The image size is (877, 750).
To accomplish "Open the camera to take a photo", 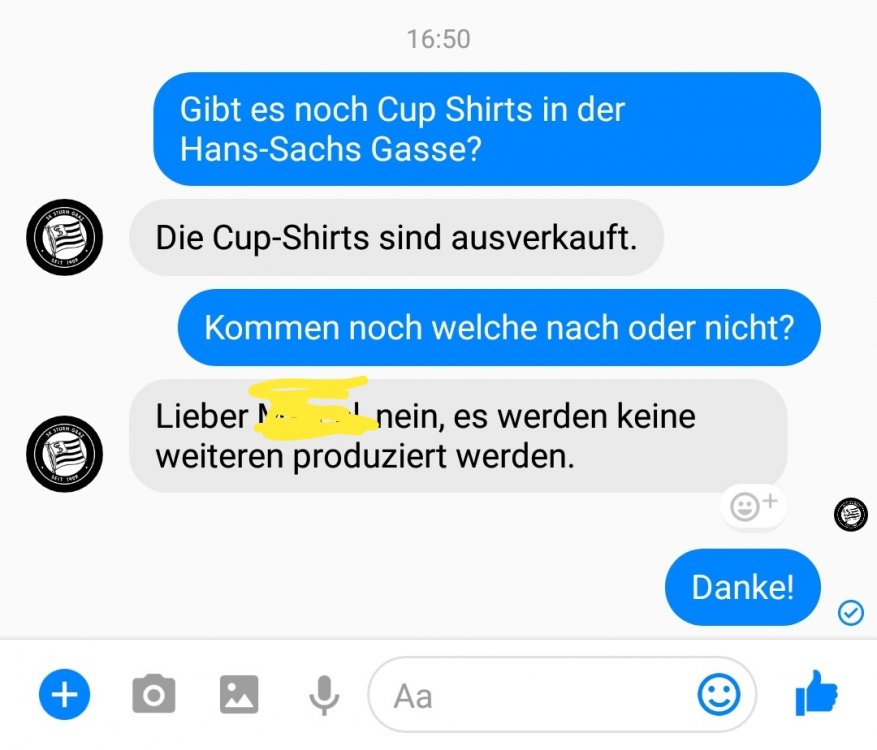I will click(153, 693).
